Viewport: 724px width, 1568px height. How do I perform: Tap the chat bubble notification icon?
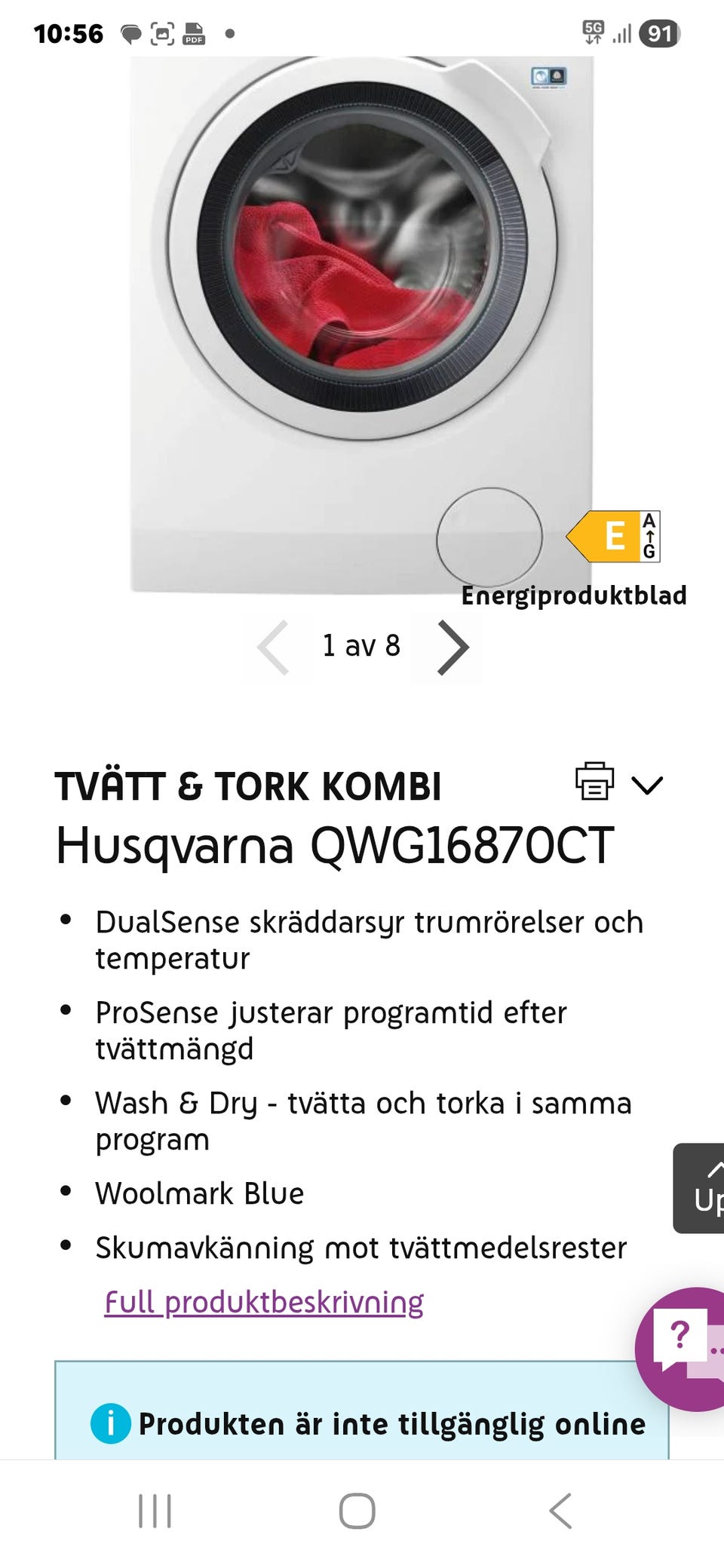tap(130, 33)
